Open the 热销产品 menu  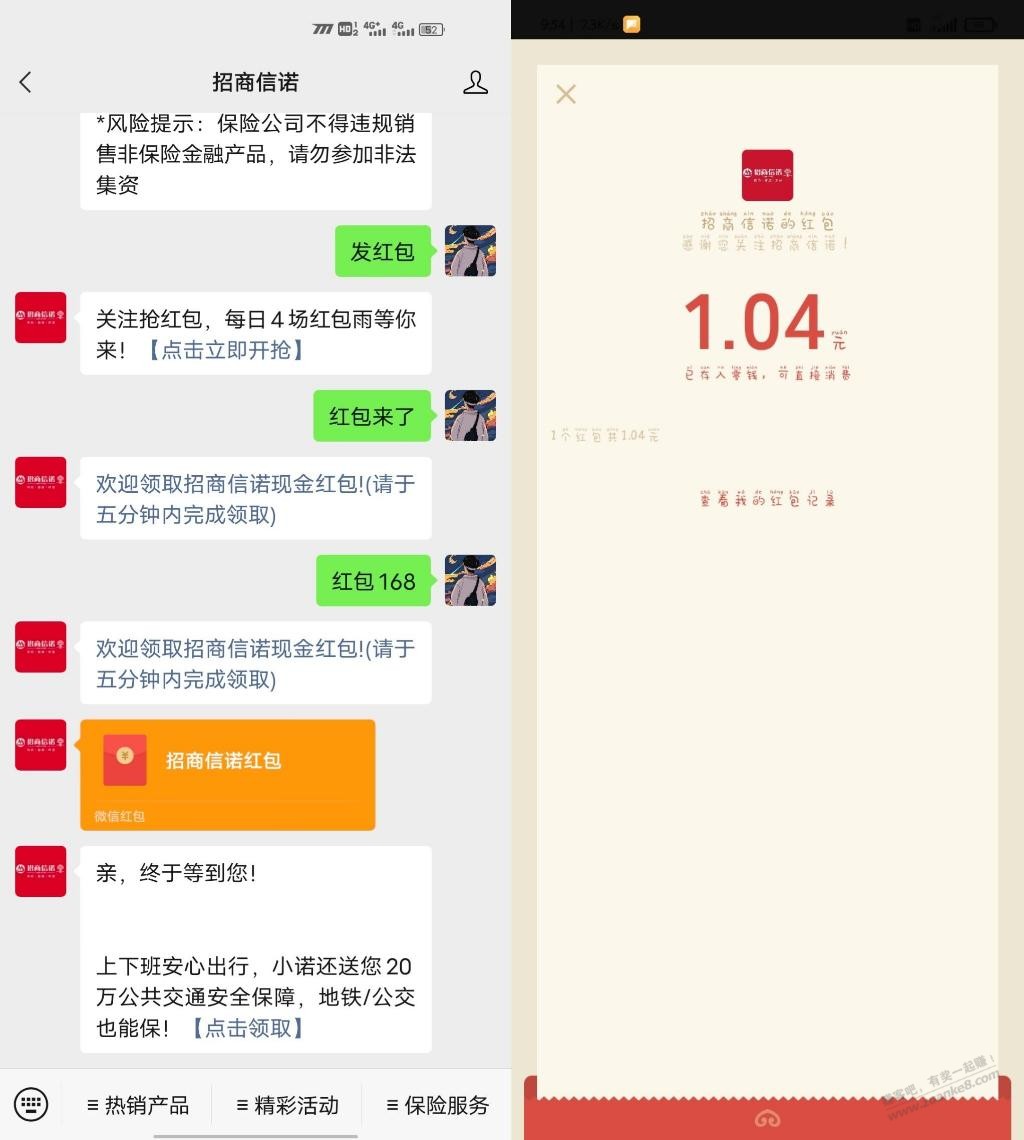click(x=138, y=1105)
